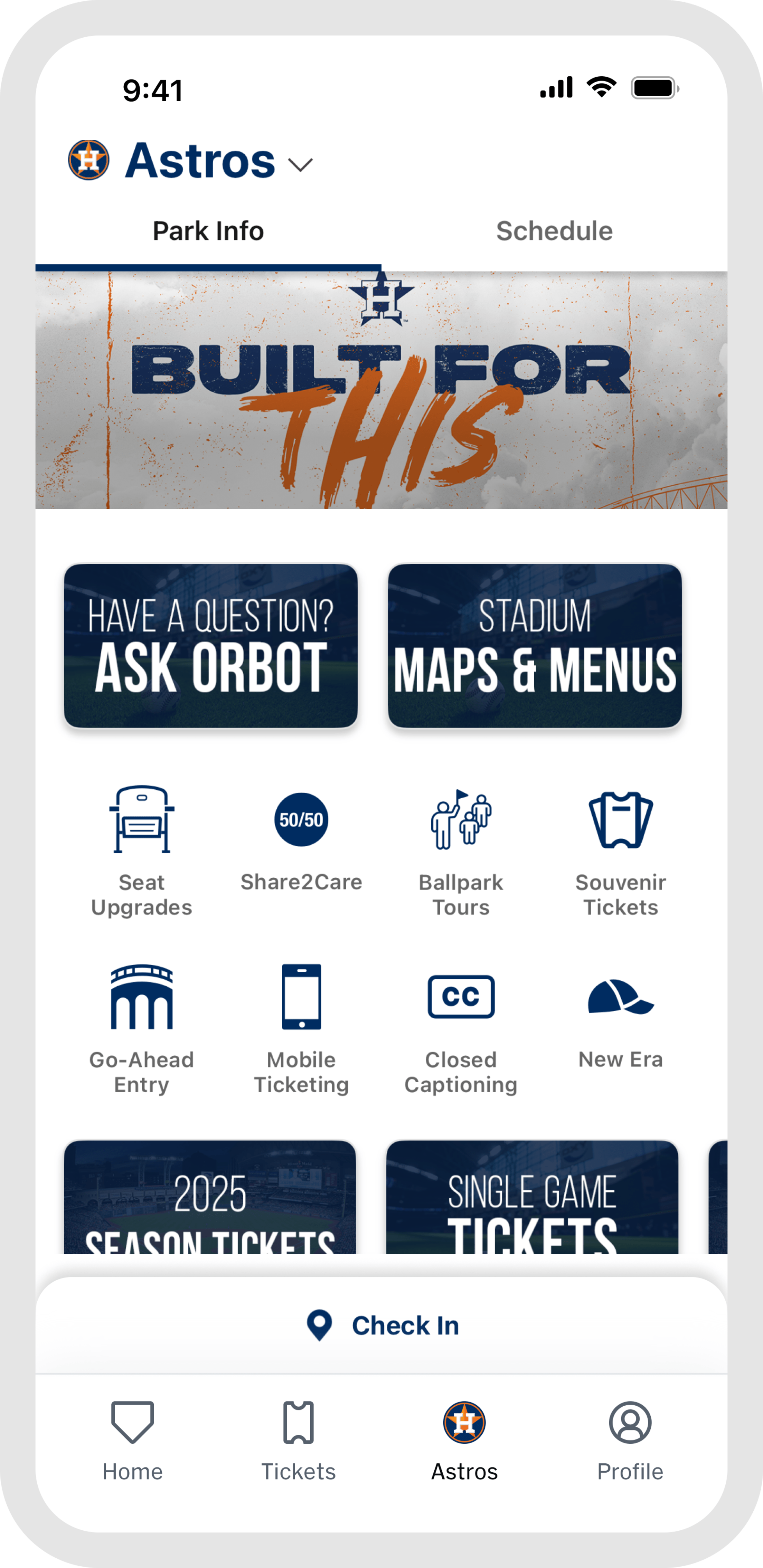This screenshot has height=1568, width=763.
Task: Ask Orbot a question
Action: click(211, 646)
